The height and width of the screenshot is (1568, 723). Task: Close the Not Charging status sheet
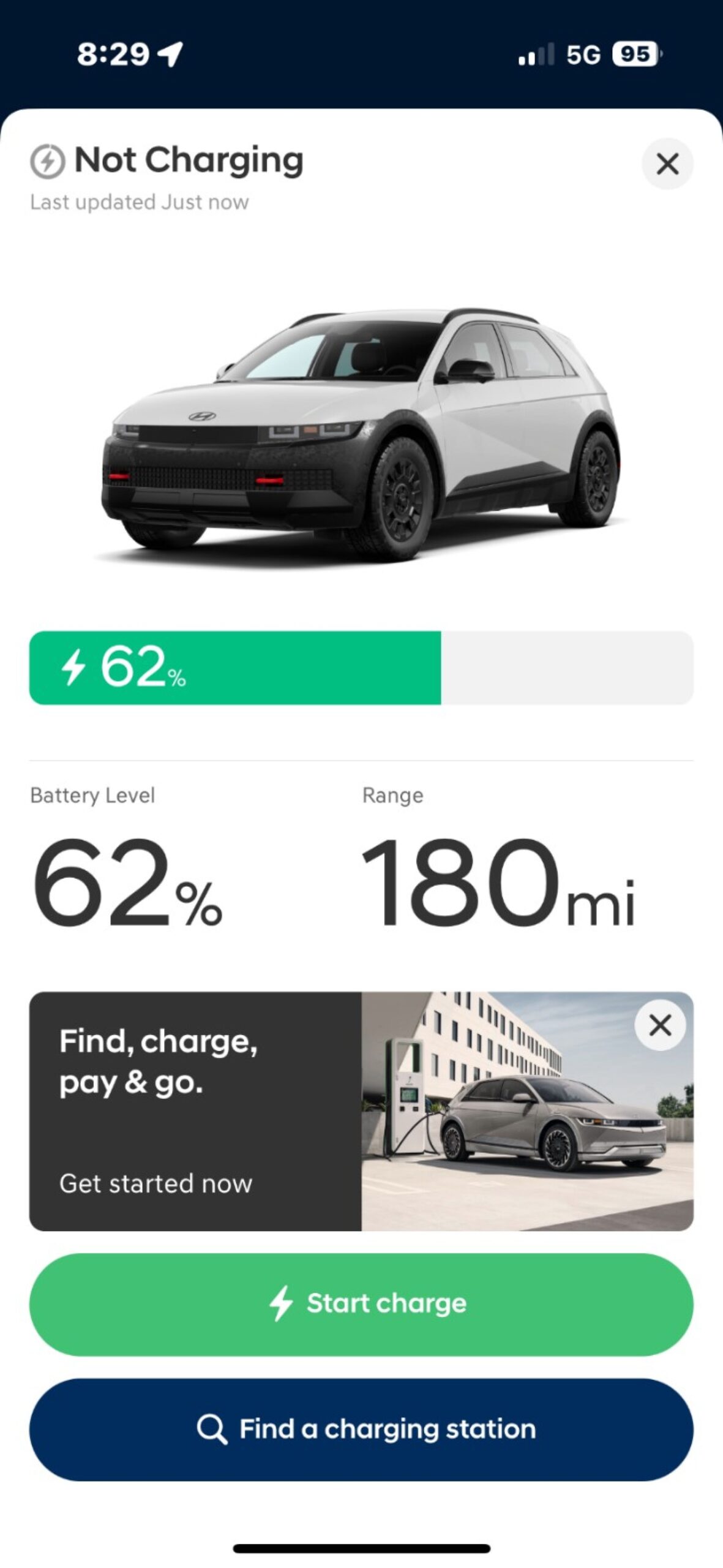pos(667,164)
